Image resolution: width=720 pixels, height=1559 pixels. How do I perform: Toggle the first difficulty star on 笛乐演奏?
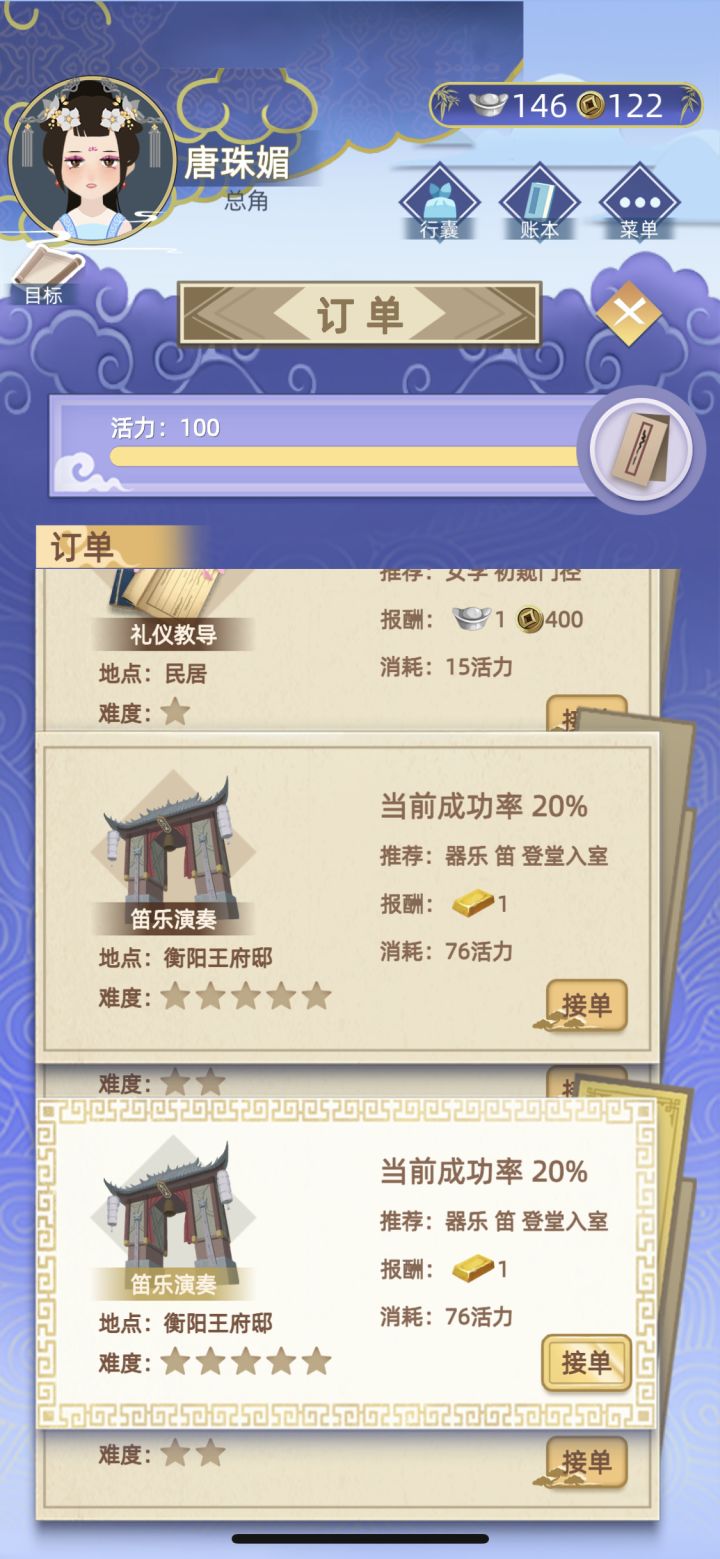[x=175, y=1362]
